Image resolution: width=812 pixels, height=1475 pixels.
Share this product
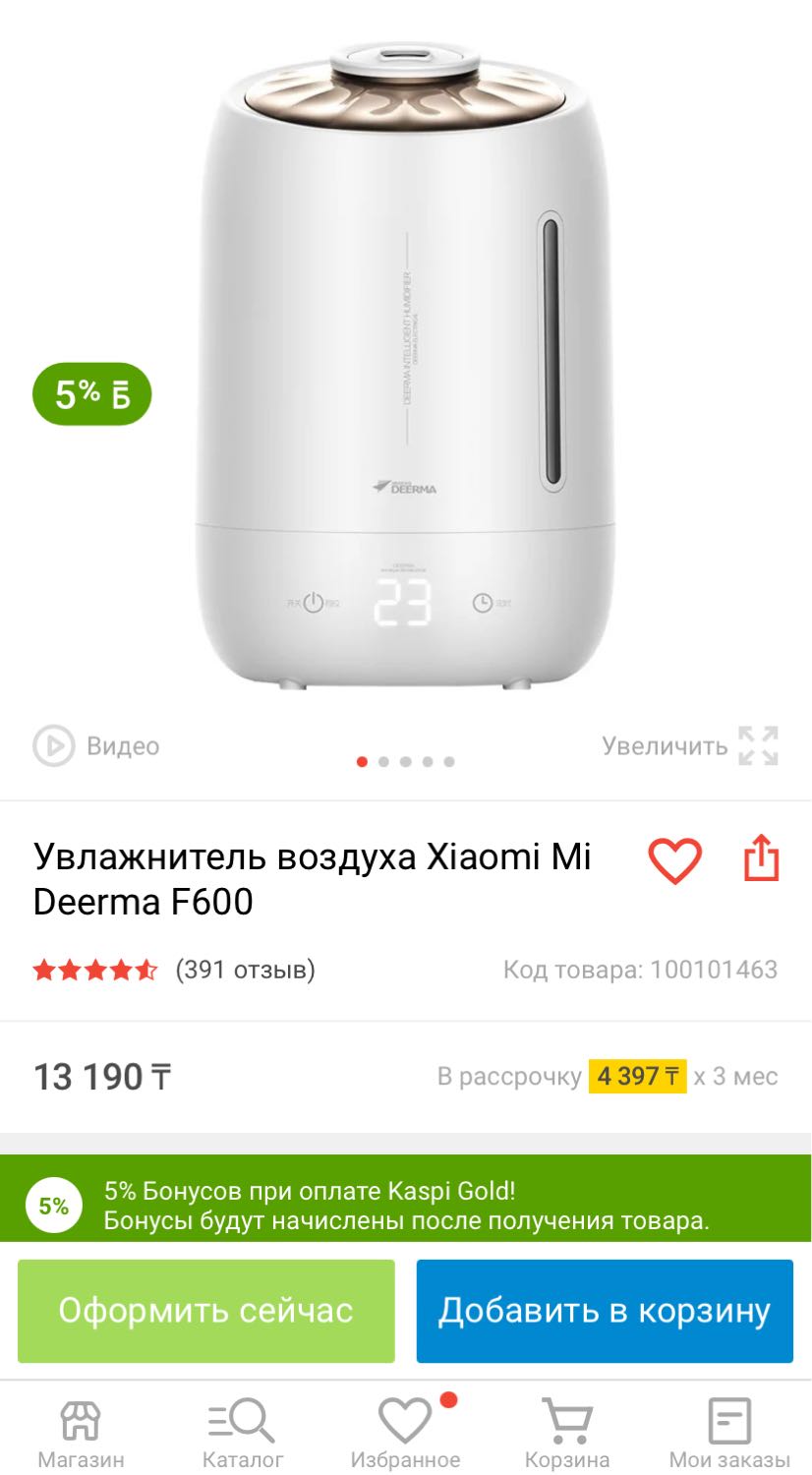coord(762,858)
